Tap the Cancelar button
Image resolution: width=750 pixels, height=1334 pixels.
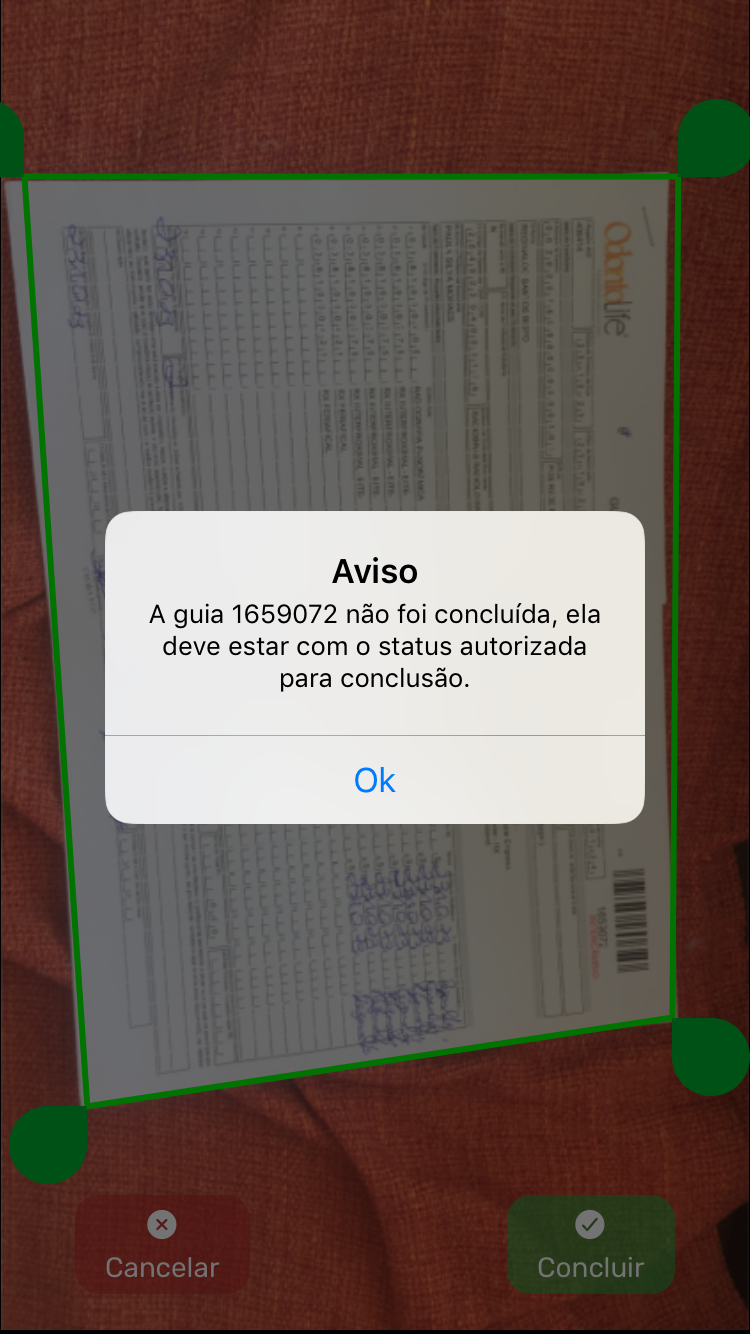click(162, 1245)
